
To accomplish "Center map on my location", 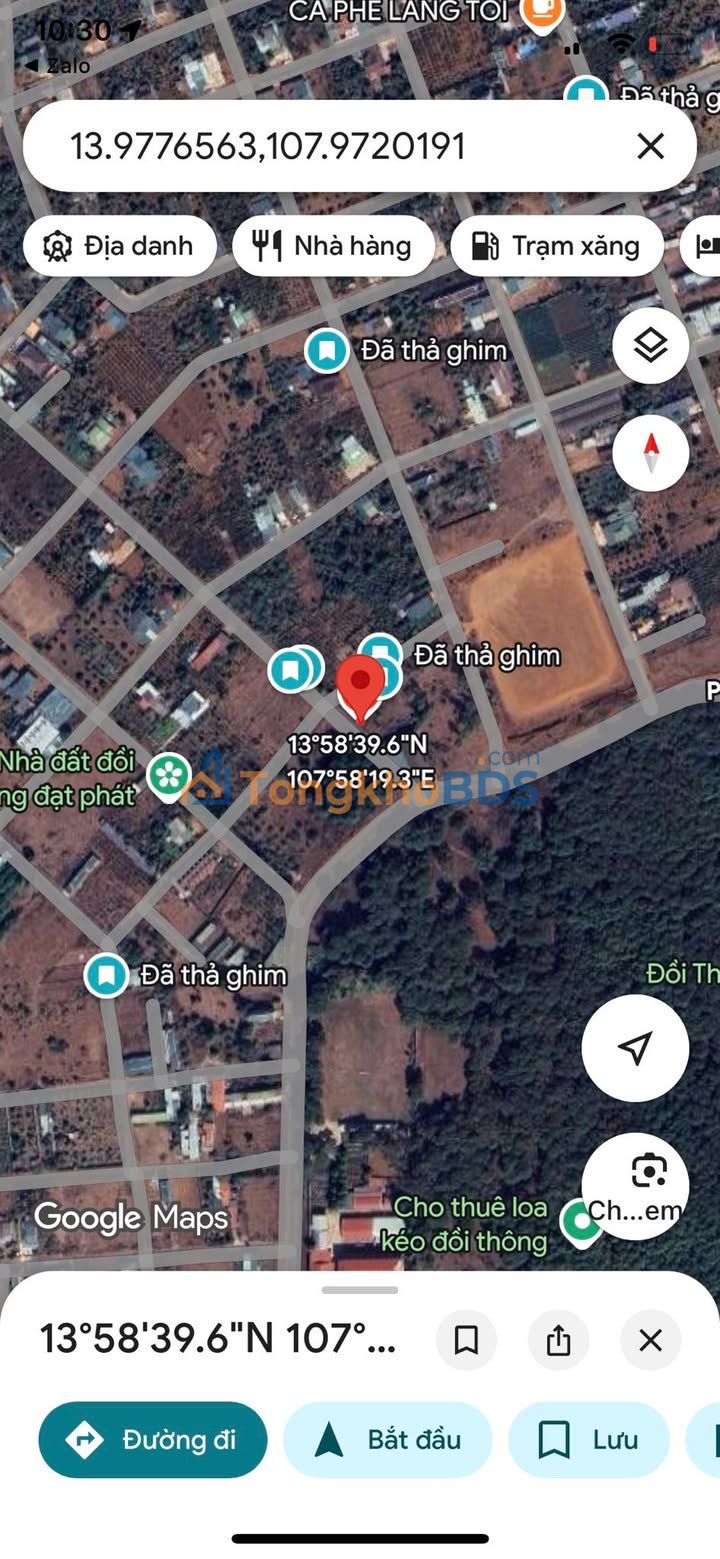I will (635, 1047).
